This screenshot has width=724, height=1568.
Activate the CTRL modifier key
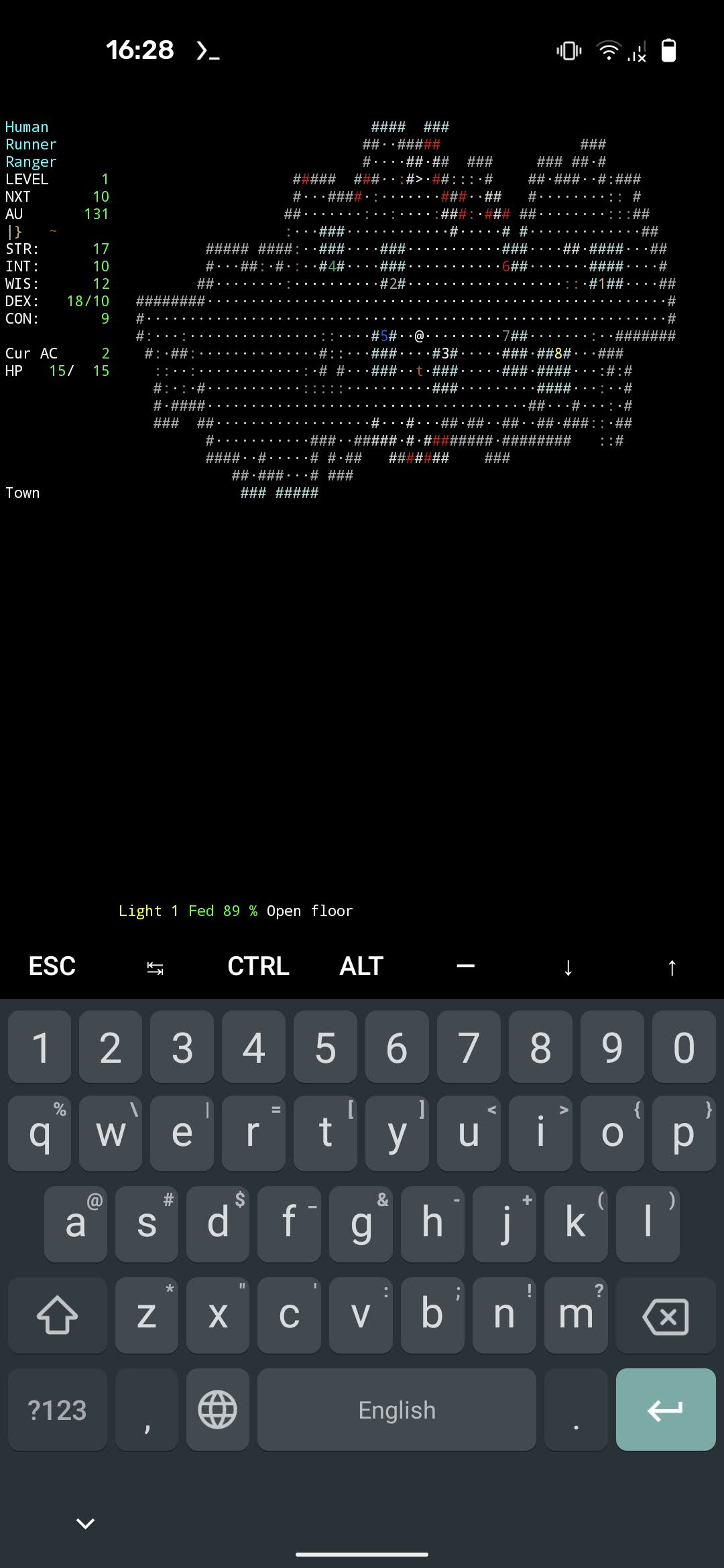pyautogui.click(x=258, y=966)
